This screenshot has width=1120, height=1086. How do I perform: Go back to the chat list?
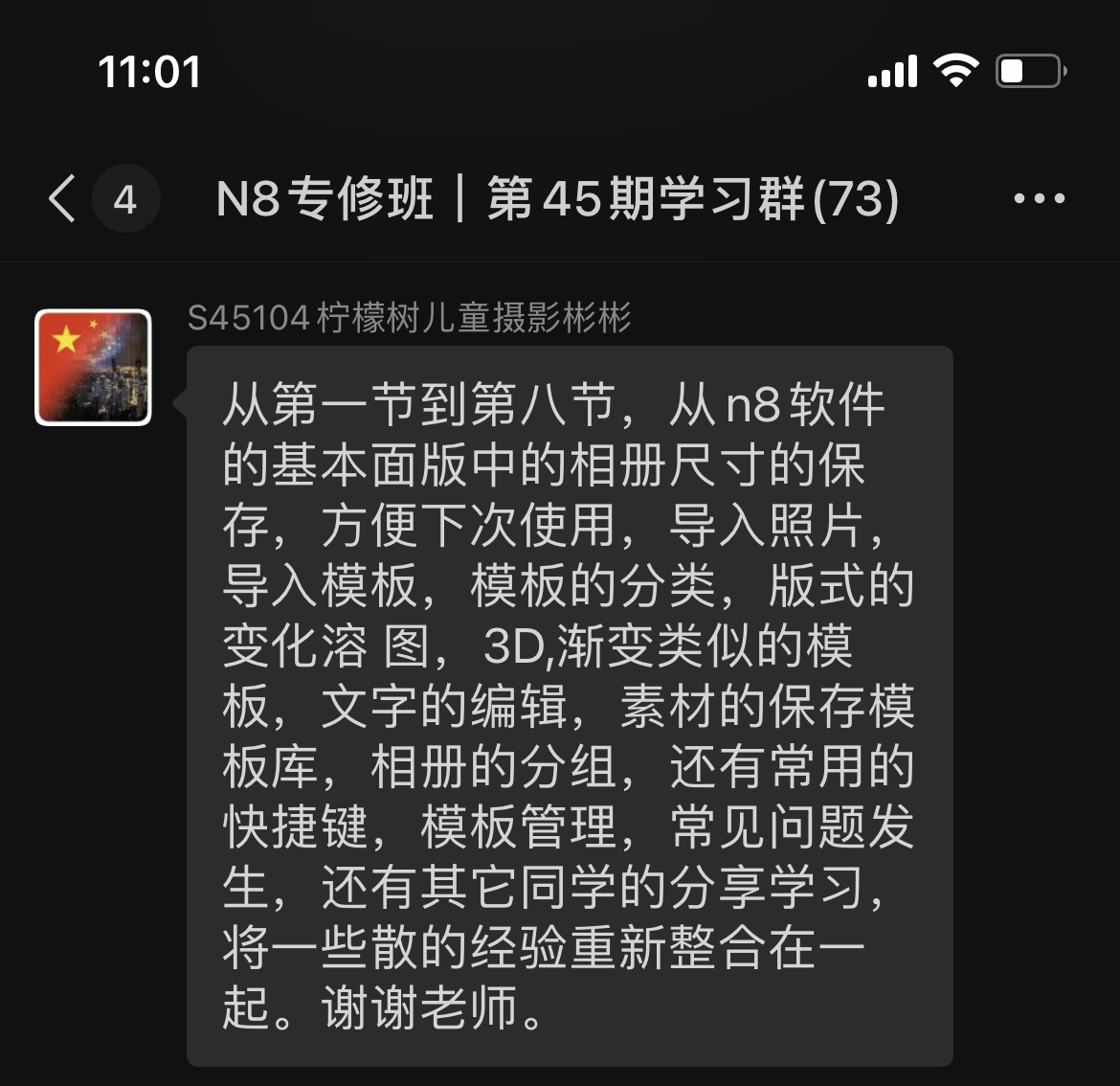click(x=63, y=199)
